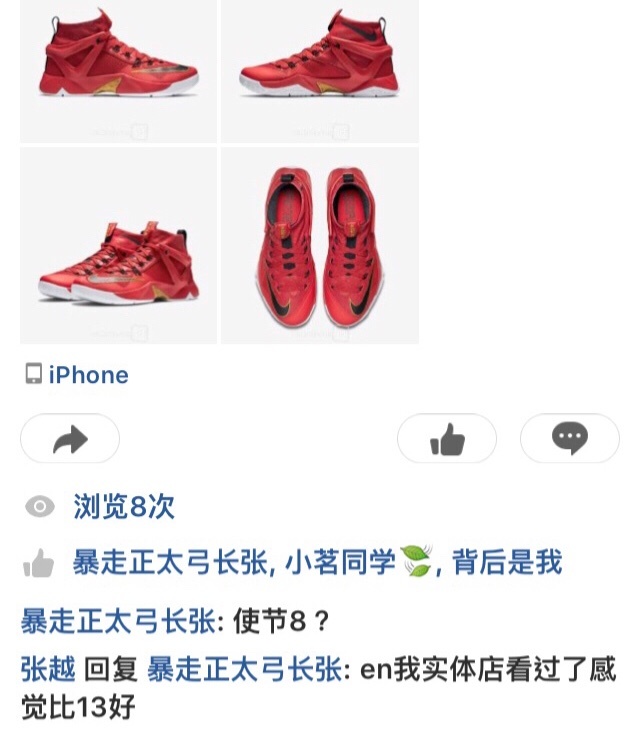
Task: View the top-down pair of sneakers photo
Action: pyautogui.click(x=319, y=245)
